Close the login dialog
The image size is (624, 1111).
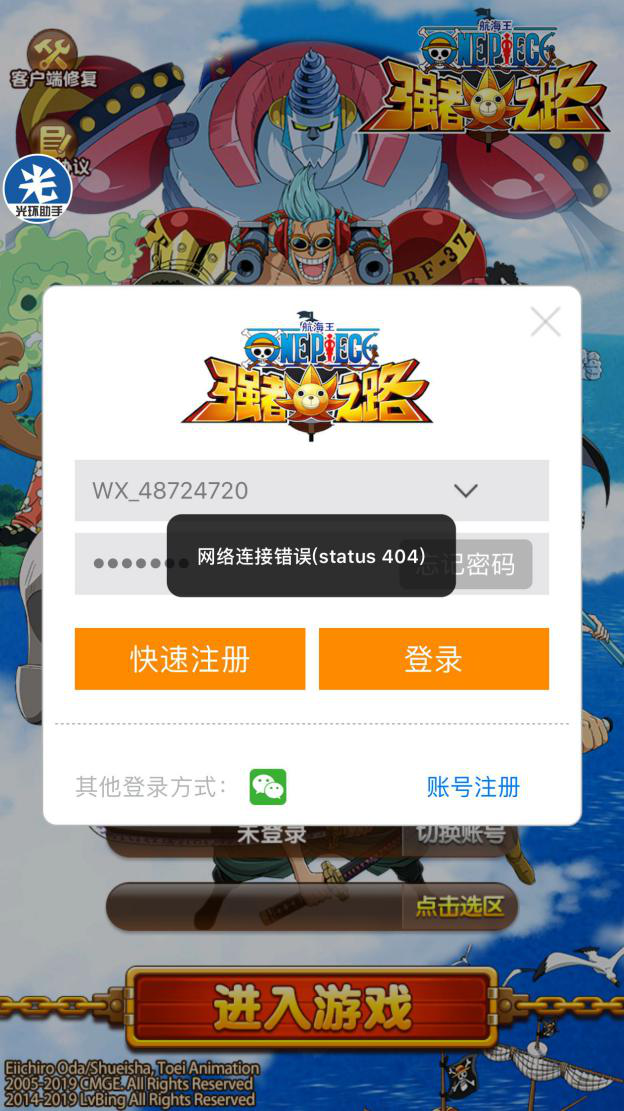click(545, 321)
